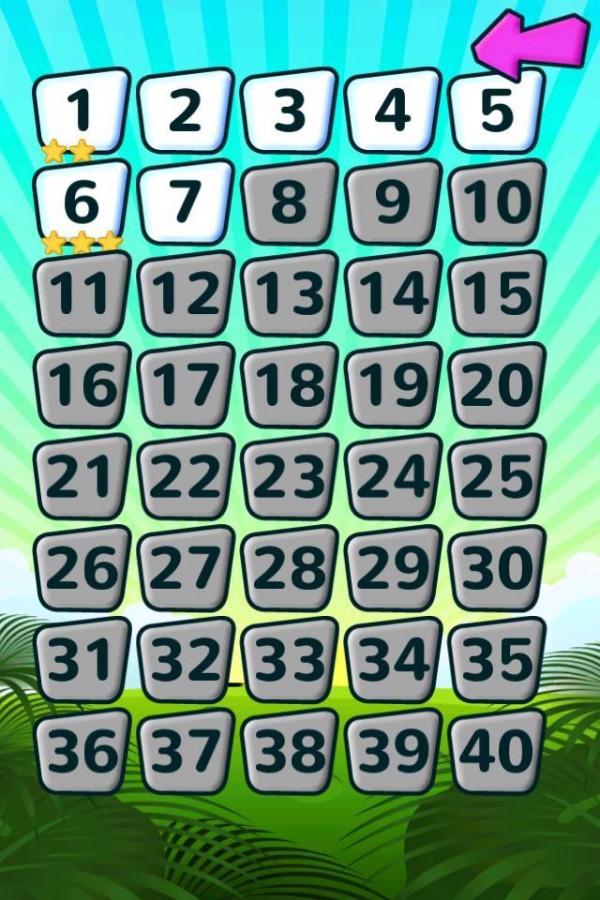
Task: Select level 24 tile
Action: pyautogui.click(x=393, y=477)
